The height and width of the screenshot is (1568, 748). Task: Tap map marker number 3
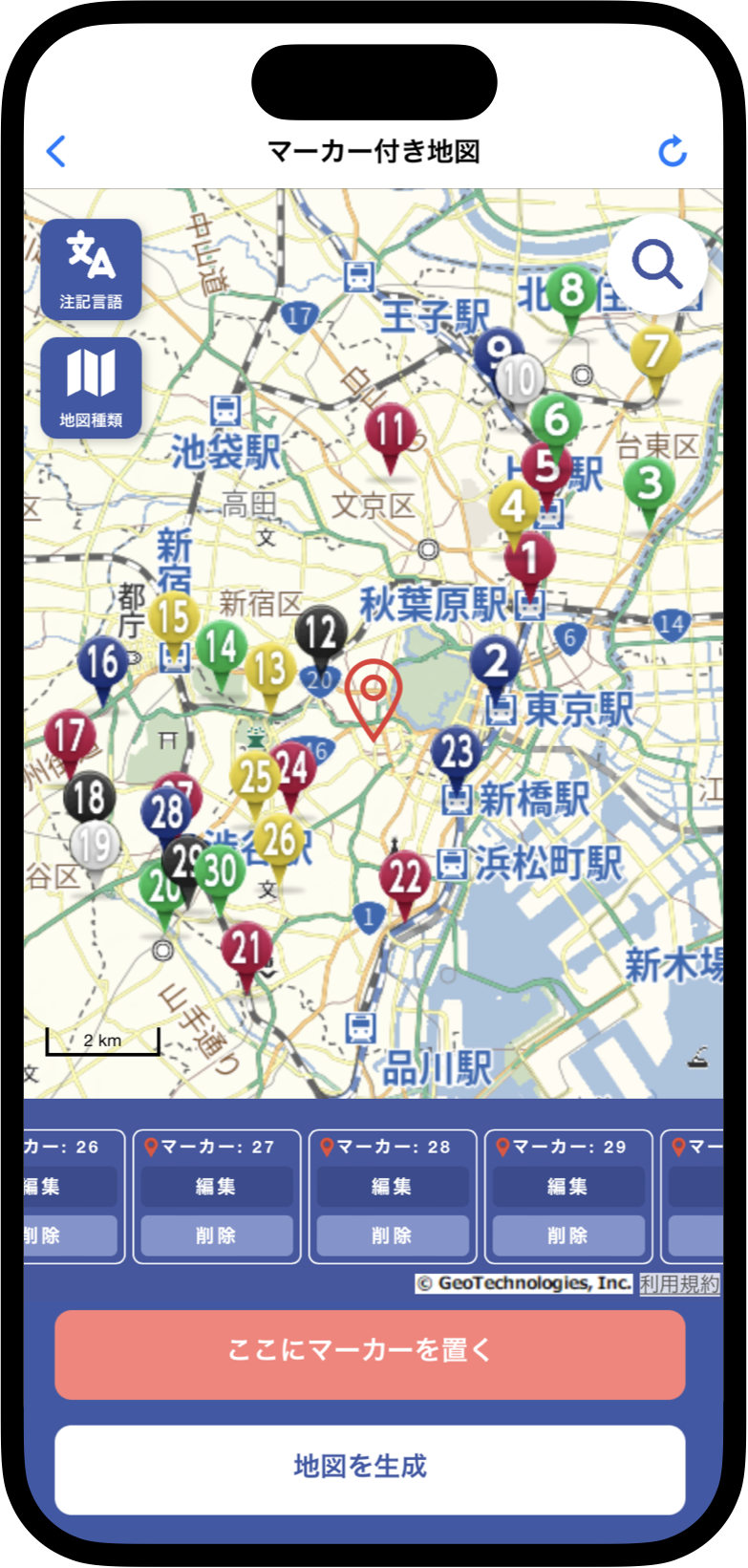click(x=650, y=483)
